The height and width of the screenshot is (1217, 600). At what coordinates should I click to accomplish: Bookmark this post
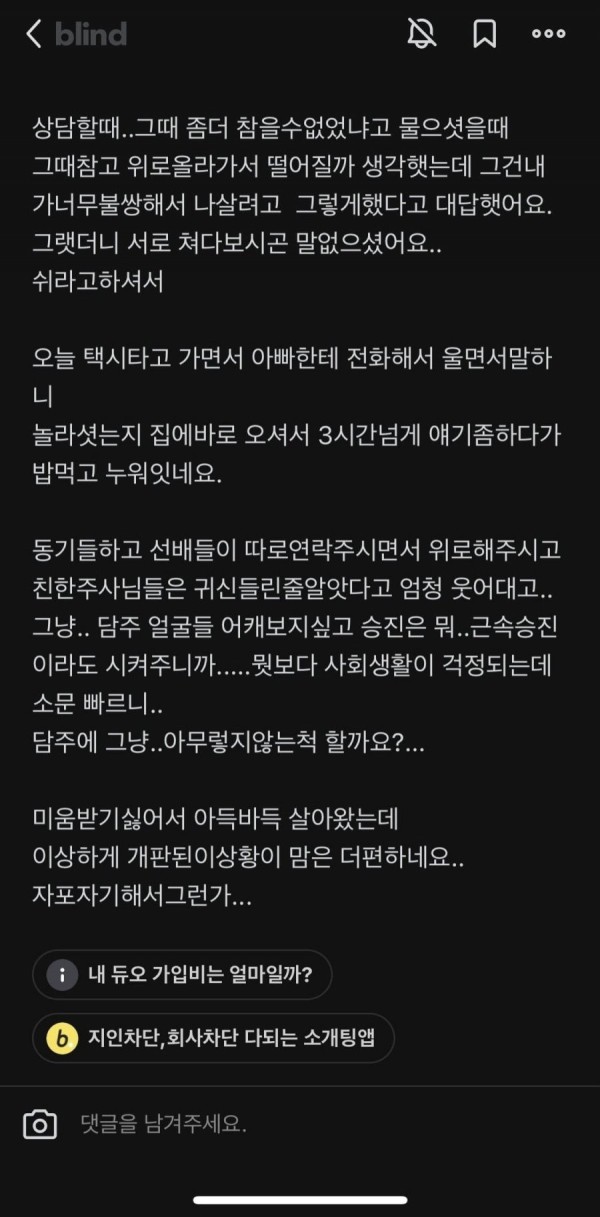(x=485, y=34)
